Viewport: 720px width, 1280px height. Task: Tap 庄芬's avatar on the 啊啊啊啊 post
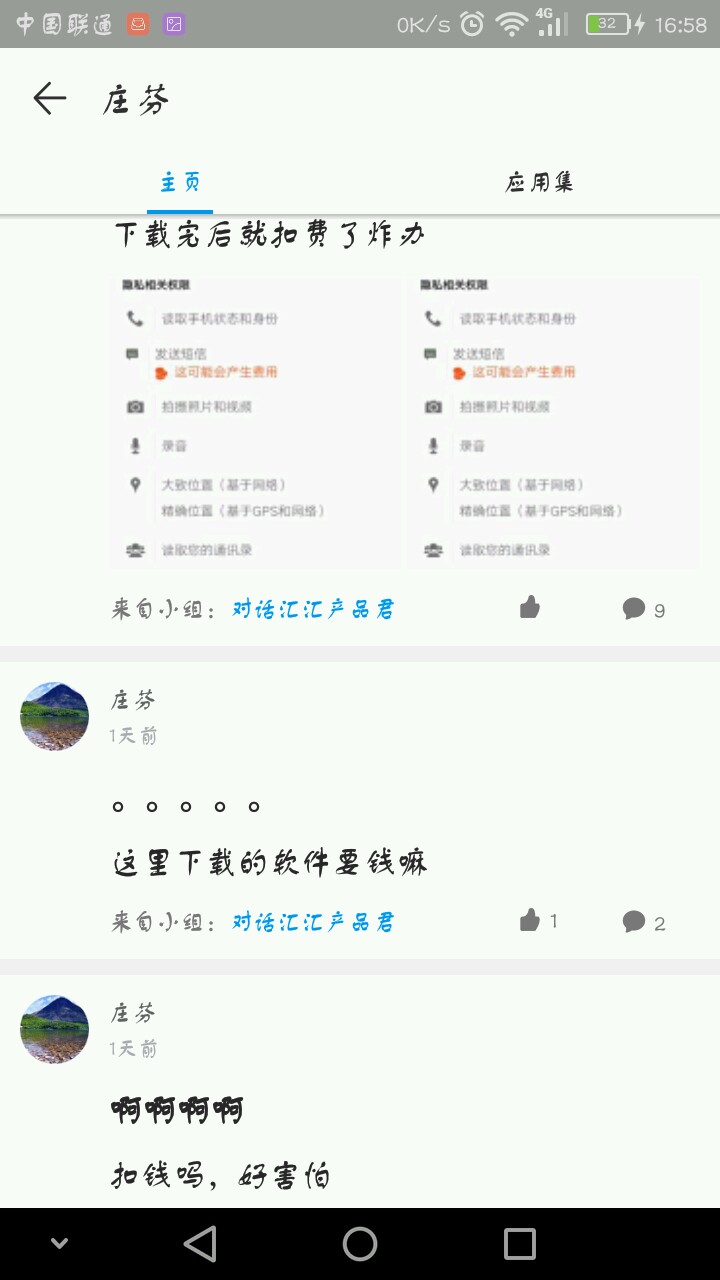click(54, 1029)
